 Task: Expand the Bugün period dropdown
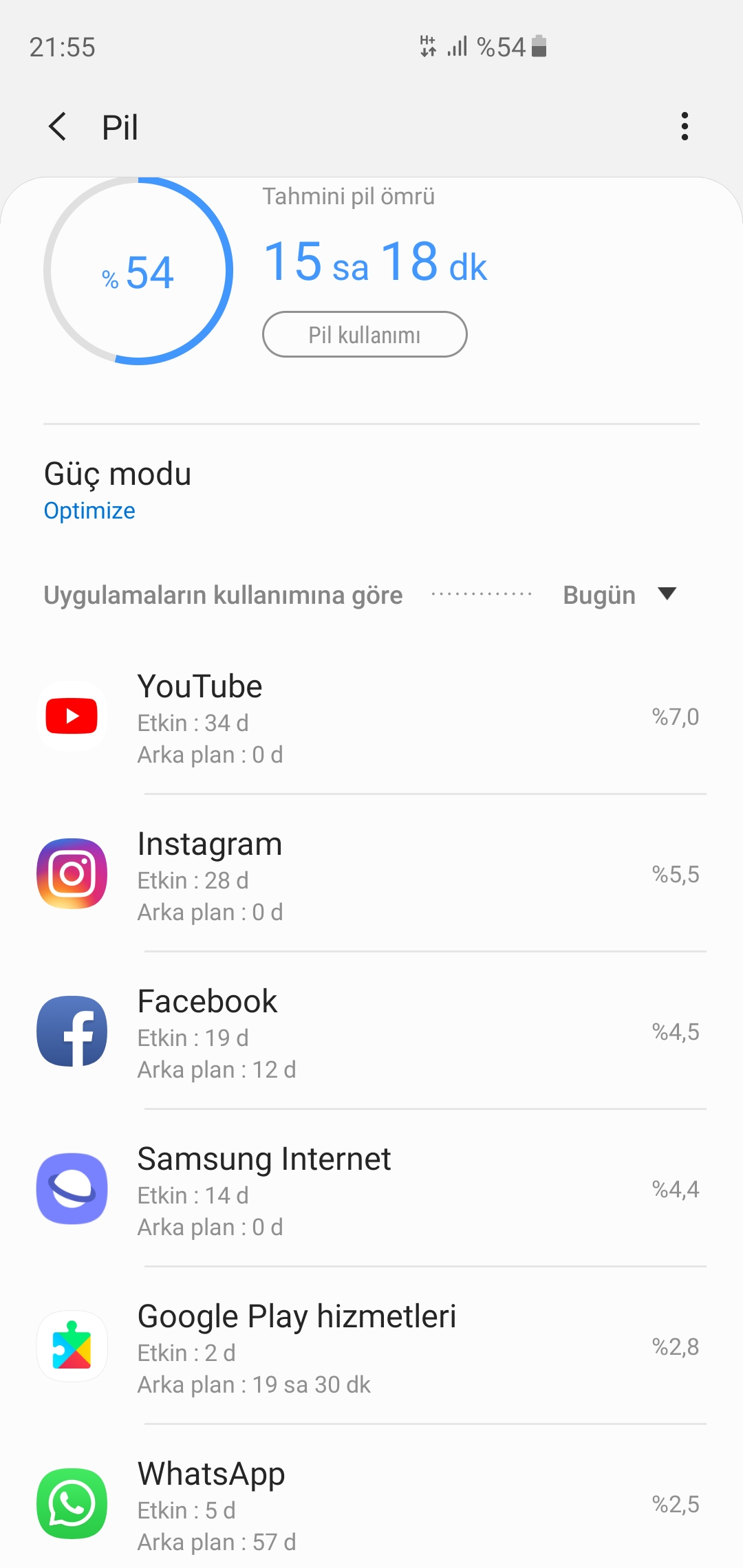pyautogui.click(x=619, y=595)
